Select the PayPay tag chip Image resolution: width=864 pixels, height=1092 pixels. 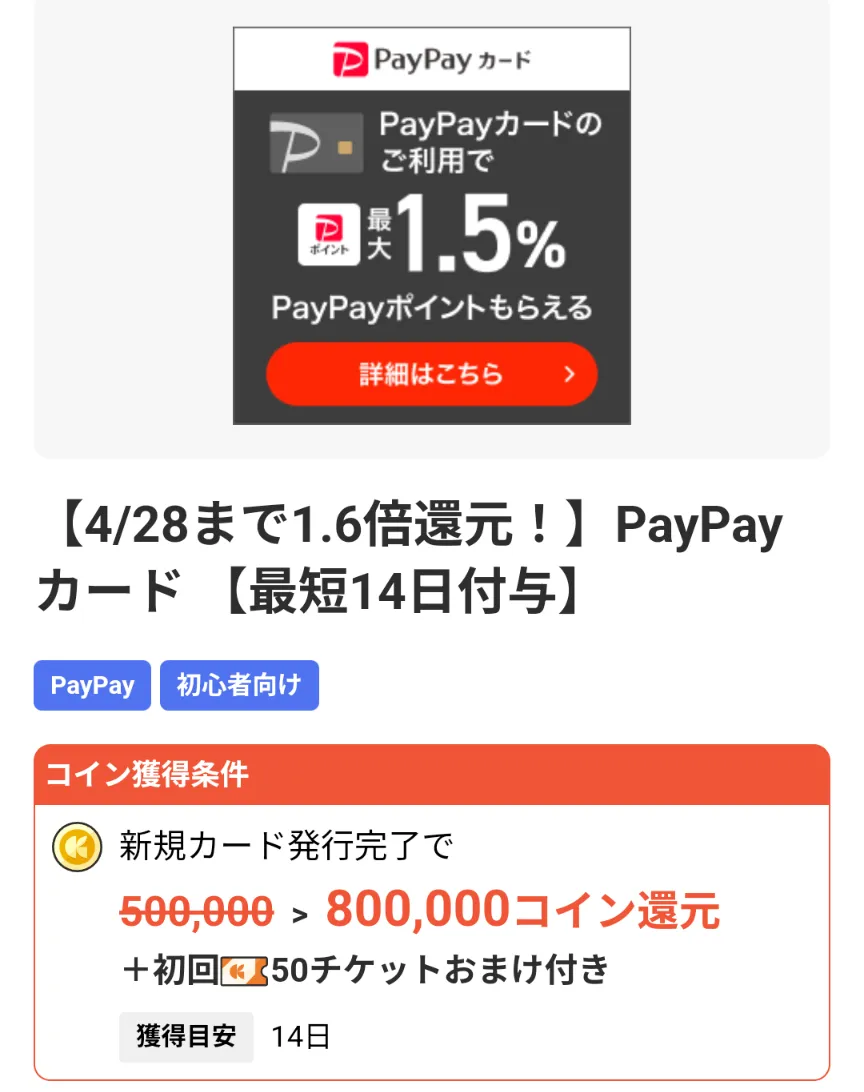[x=92, y=686]
